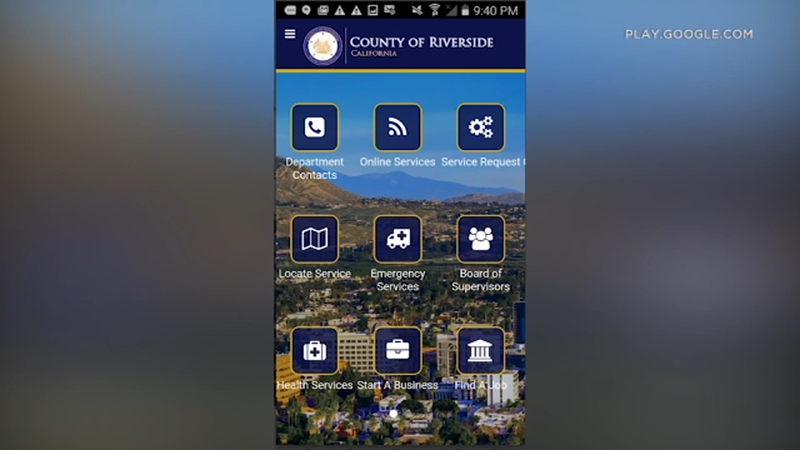Open Online Services
Image resolution: width=800 pixels, height=450 pixels.
[398, 128]
